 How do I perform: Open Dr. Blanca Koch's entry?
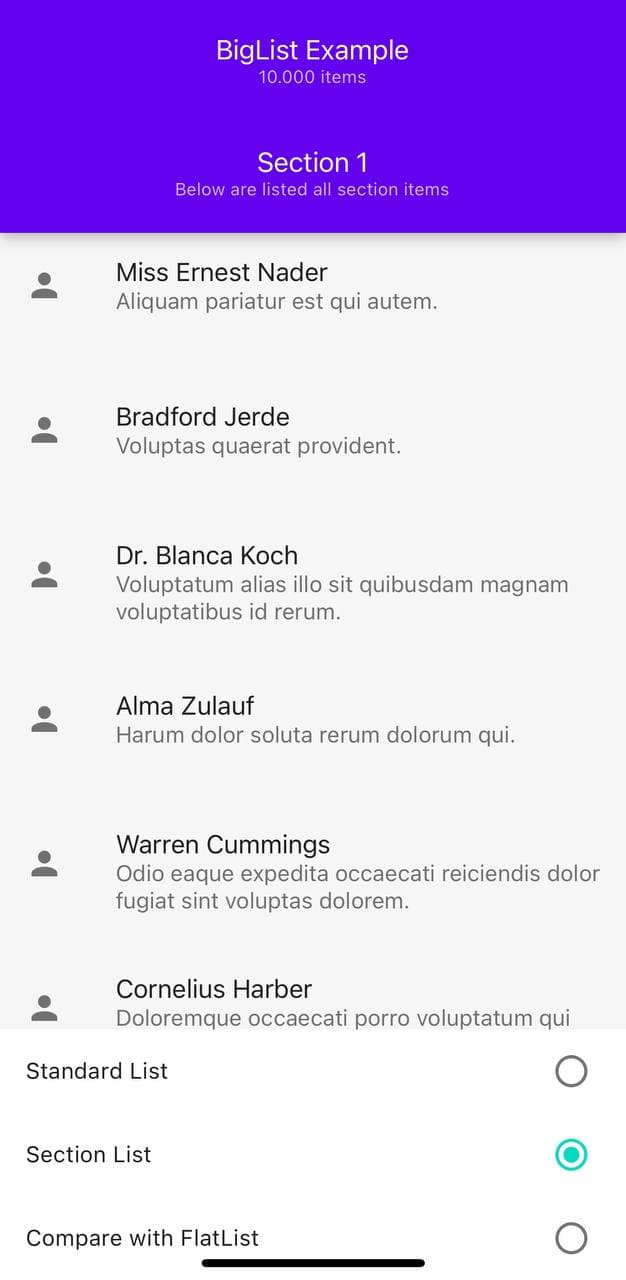click(313, 574)
